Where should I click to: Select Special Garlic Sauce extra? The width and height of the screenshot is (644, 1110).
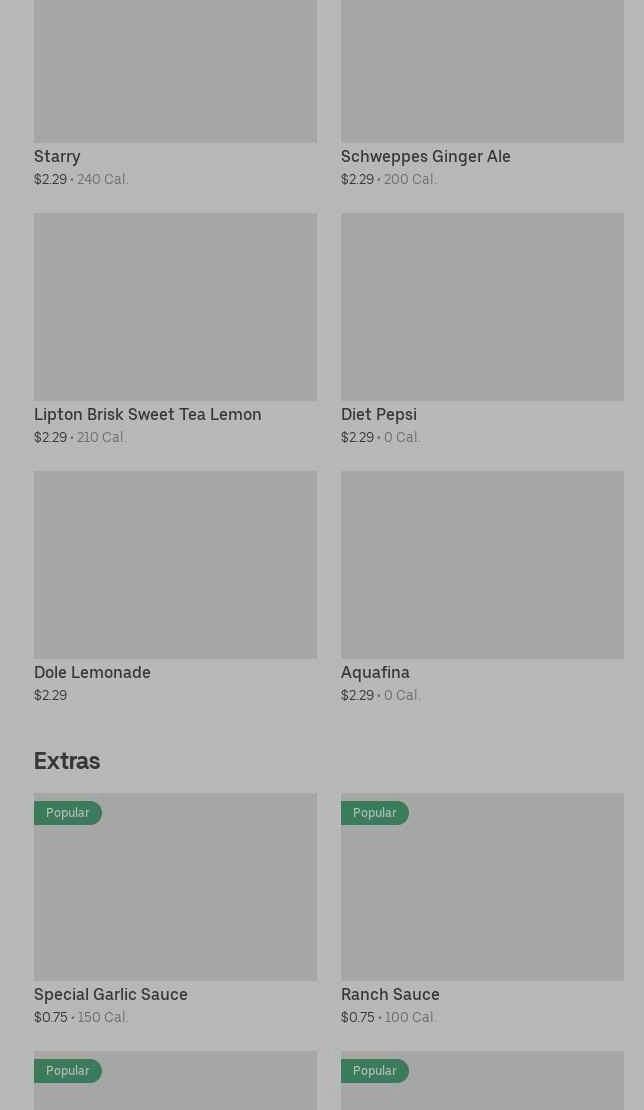[x=175, y=909]
